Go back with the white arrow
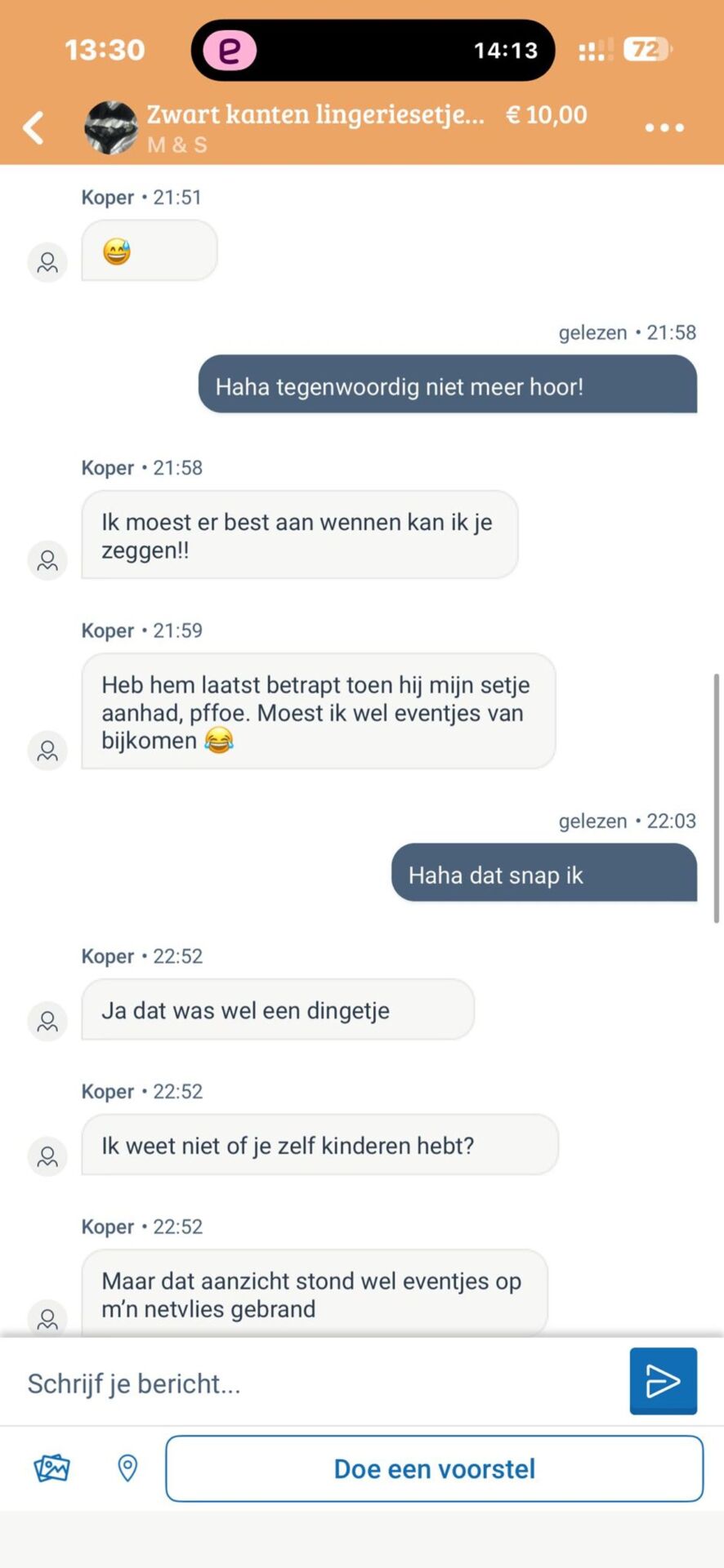The width and height of the screenshot is (724, 1568). 33,127
